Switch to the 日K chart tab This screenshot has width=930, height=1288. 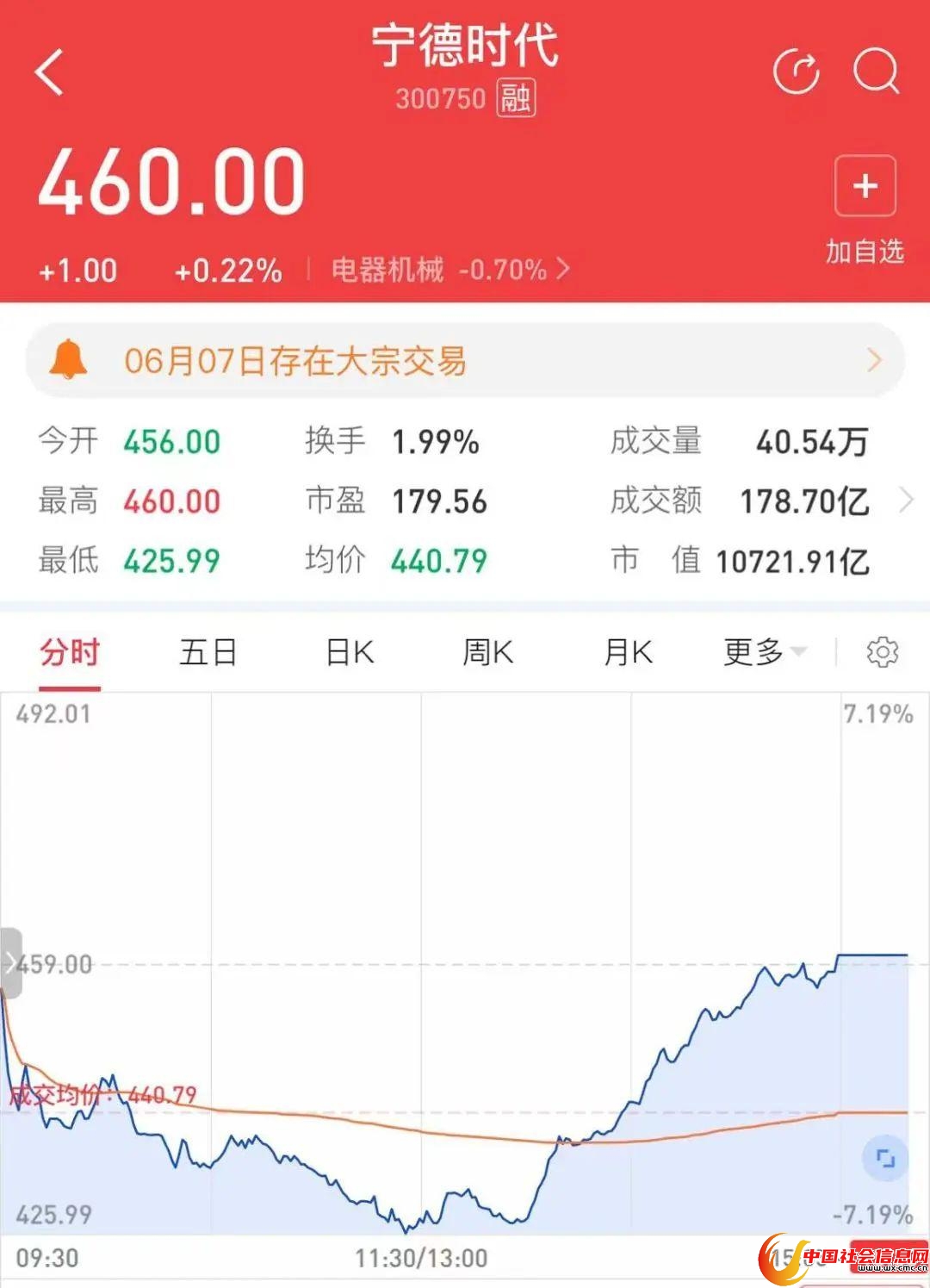point(350,653)
